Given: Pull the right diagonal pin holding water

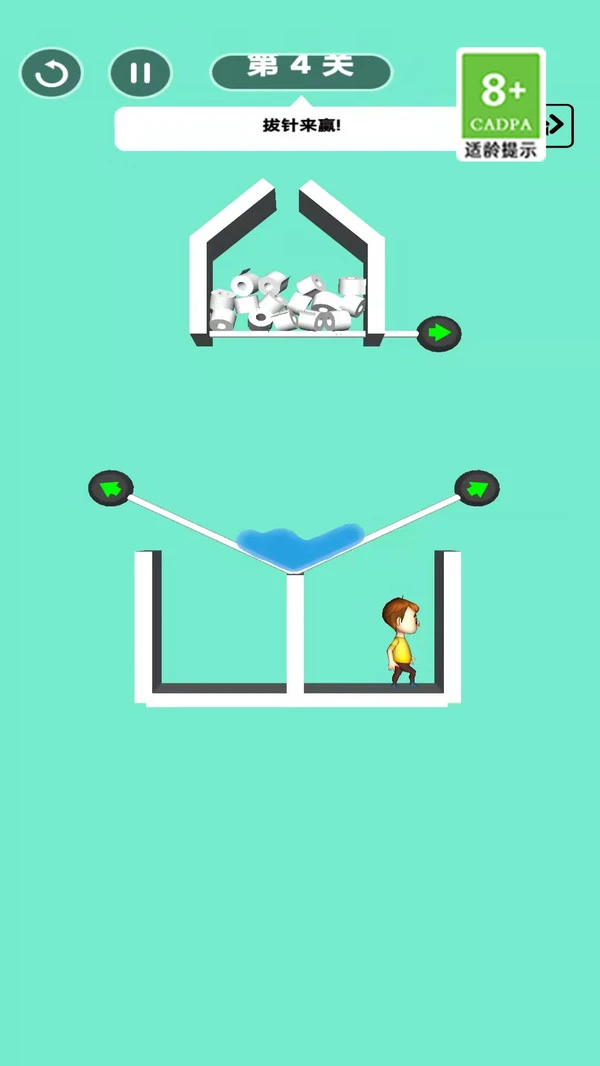Looking at the screenshot, I should pyautogui.click(x=477, y=488).
